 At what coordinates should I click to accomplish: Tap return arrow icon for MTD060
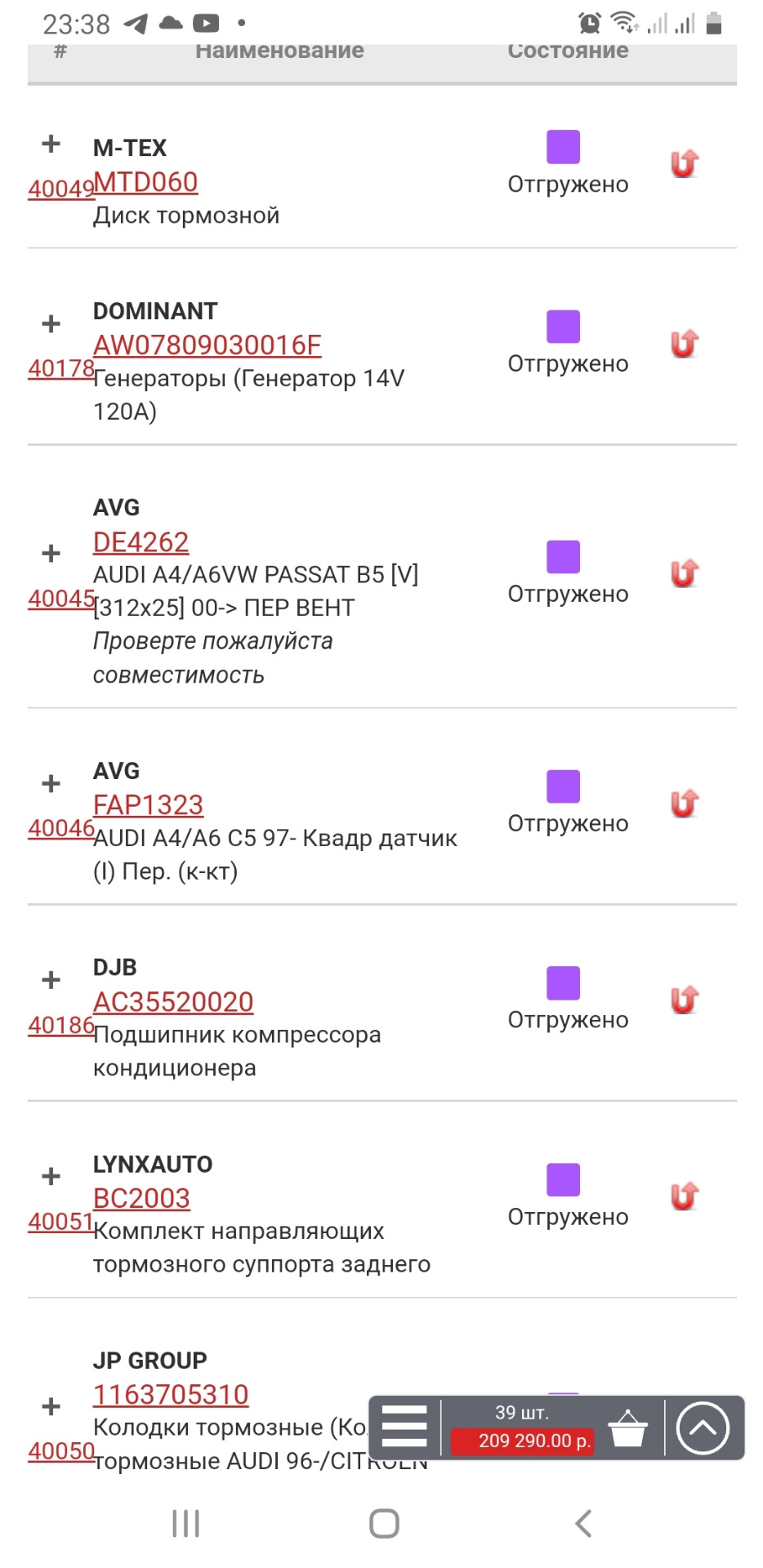coord(684,164)
